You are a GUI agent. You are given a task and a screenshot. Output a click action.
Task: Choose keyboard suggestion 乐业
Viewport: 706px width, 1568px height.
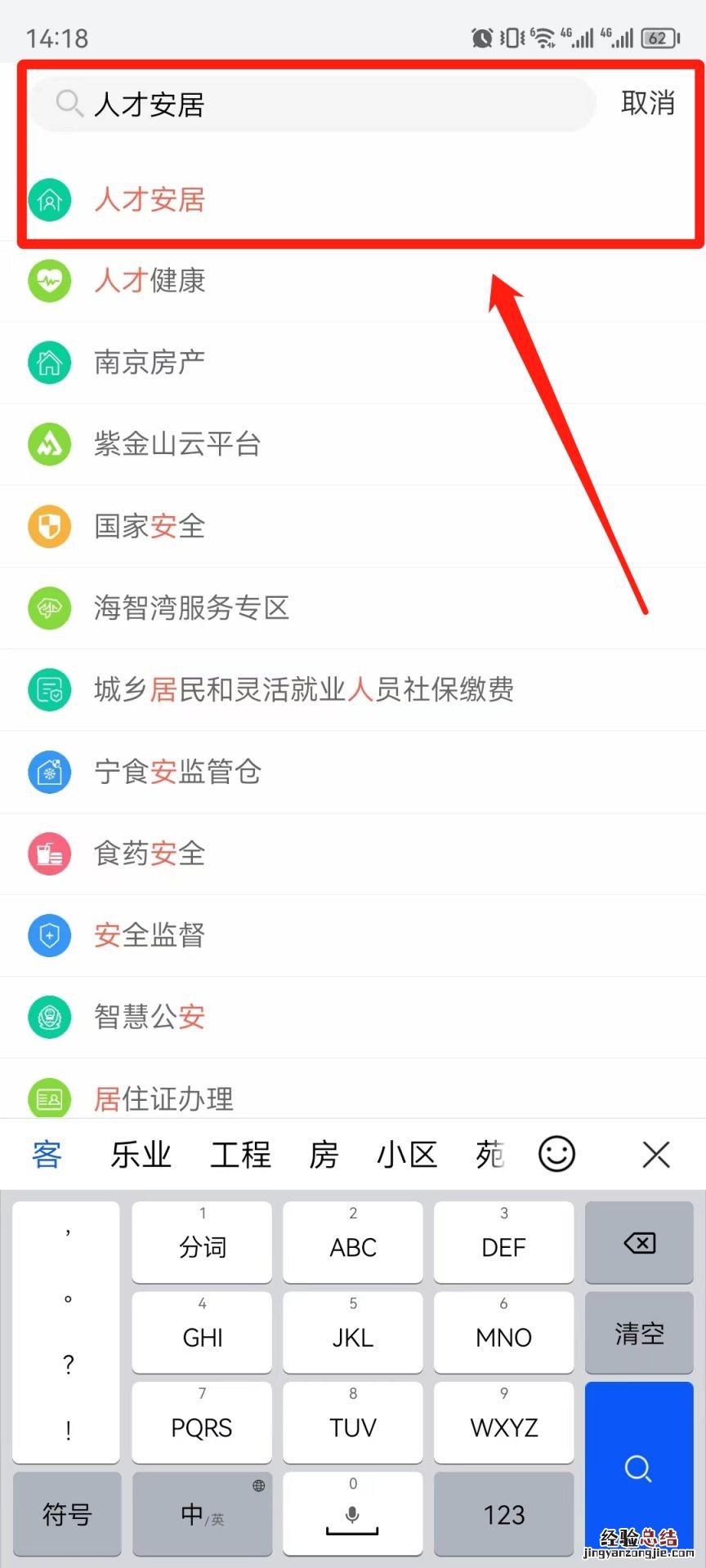(x=141, y=1155)
